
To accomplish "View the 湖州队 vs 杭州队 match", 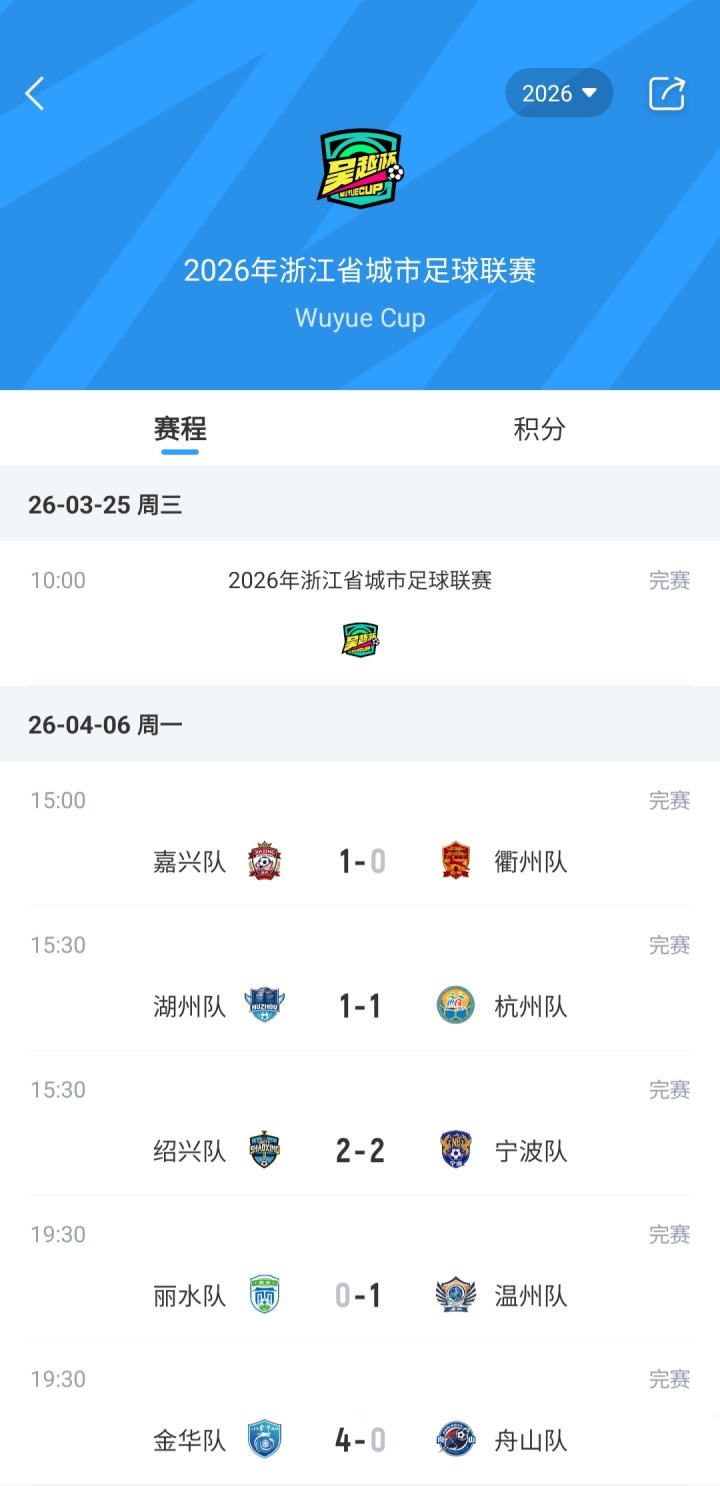I will pyautogui.click(x=360, y=1005).
